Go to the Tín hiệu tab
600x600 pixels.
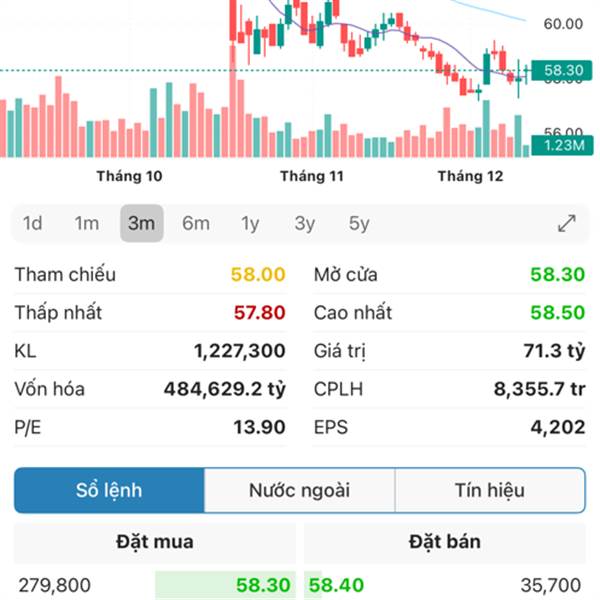point(489,490)
